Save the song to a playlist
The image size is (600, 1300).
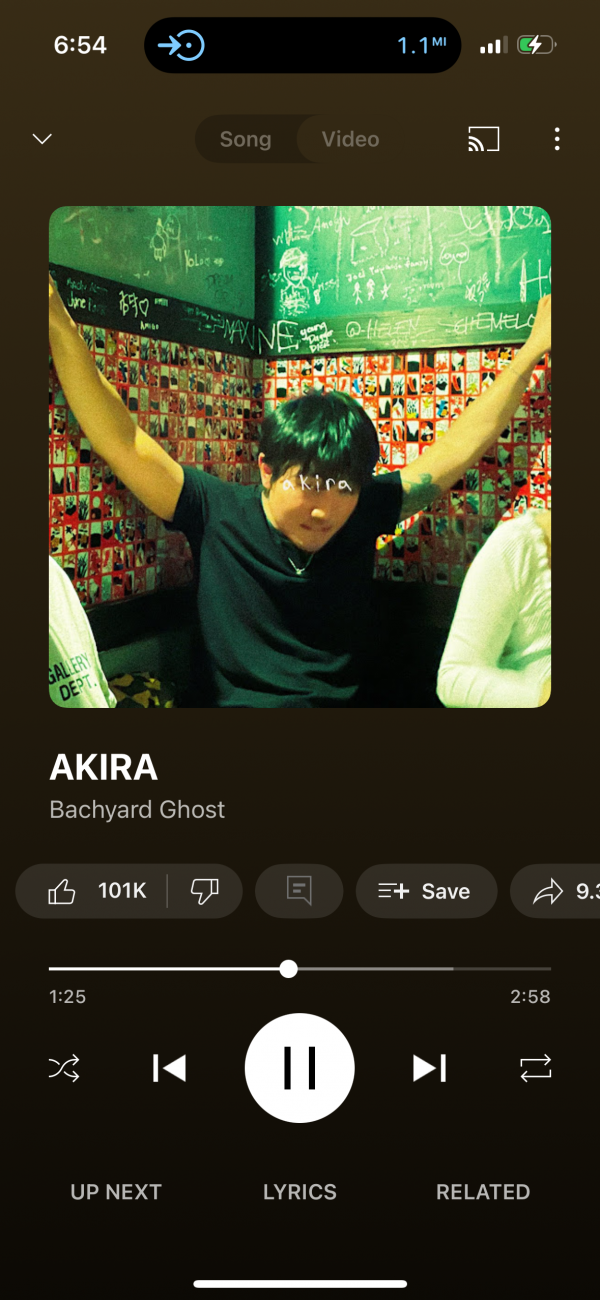[x=426, y=891]
